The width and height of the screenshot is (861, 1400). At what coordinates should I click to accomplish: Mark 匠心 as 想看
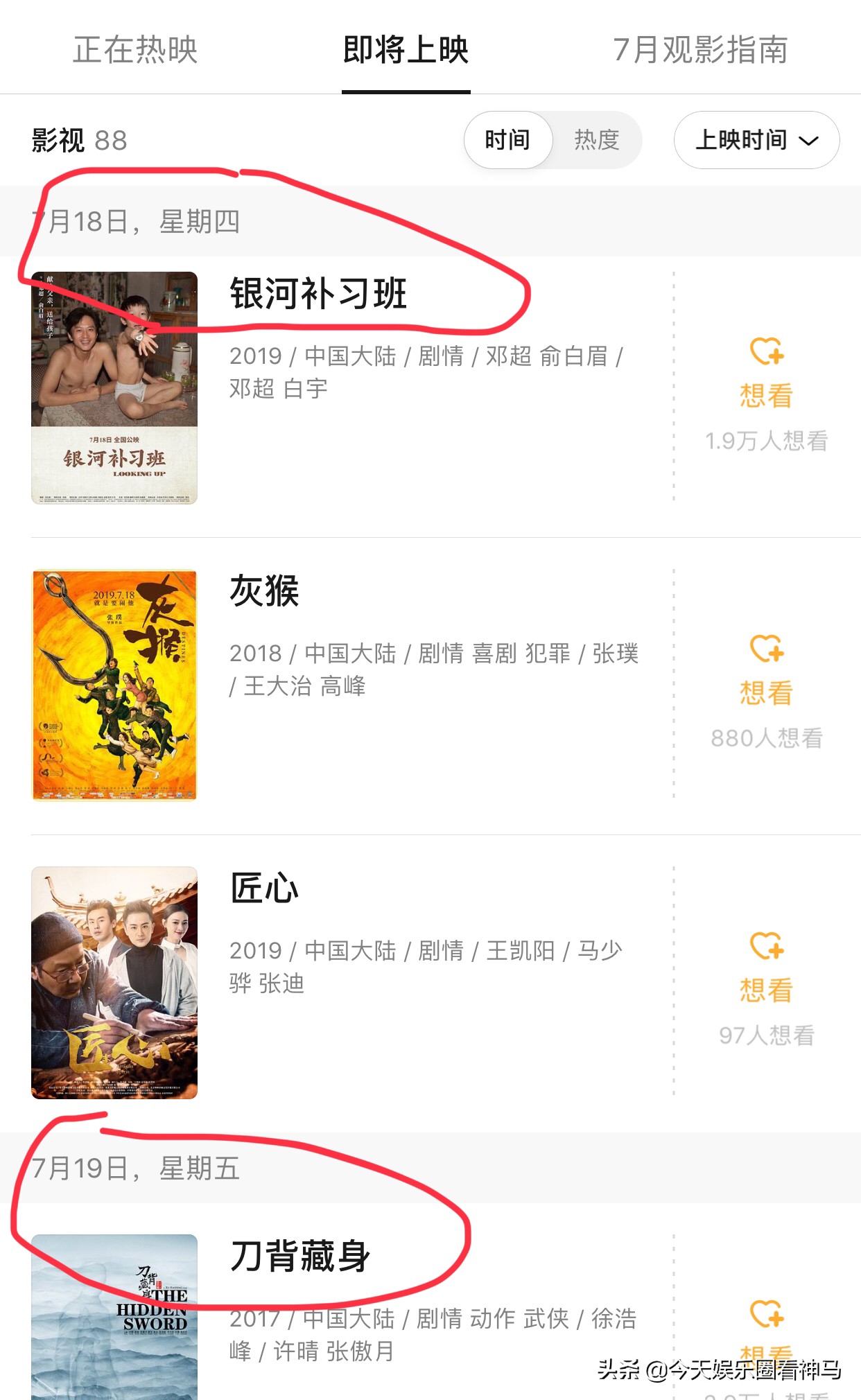(766, 968)
